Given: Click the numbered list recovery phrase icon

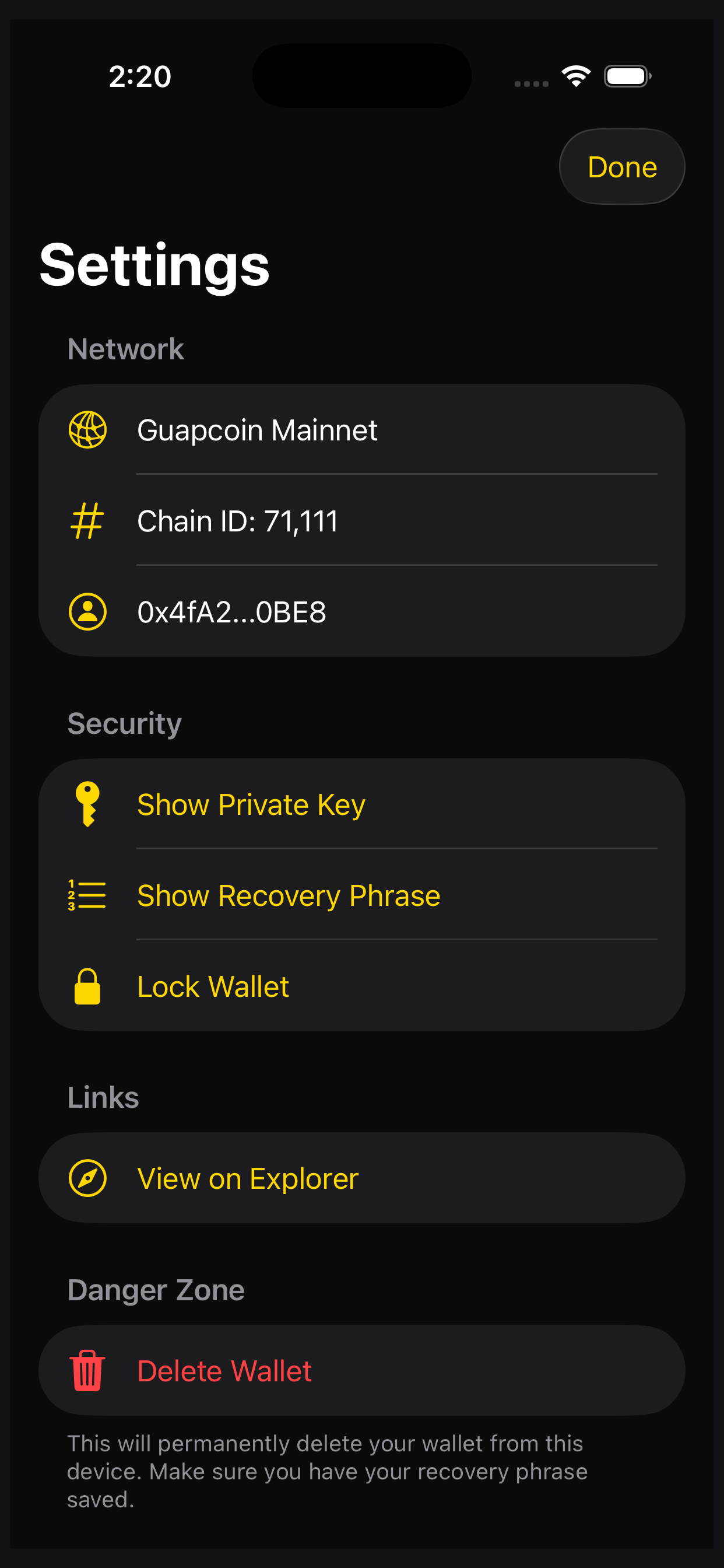Looking at the screenshot, I should point(88,895).
